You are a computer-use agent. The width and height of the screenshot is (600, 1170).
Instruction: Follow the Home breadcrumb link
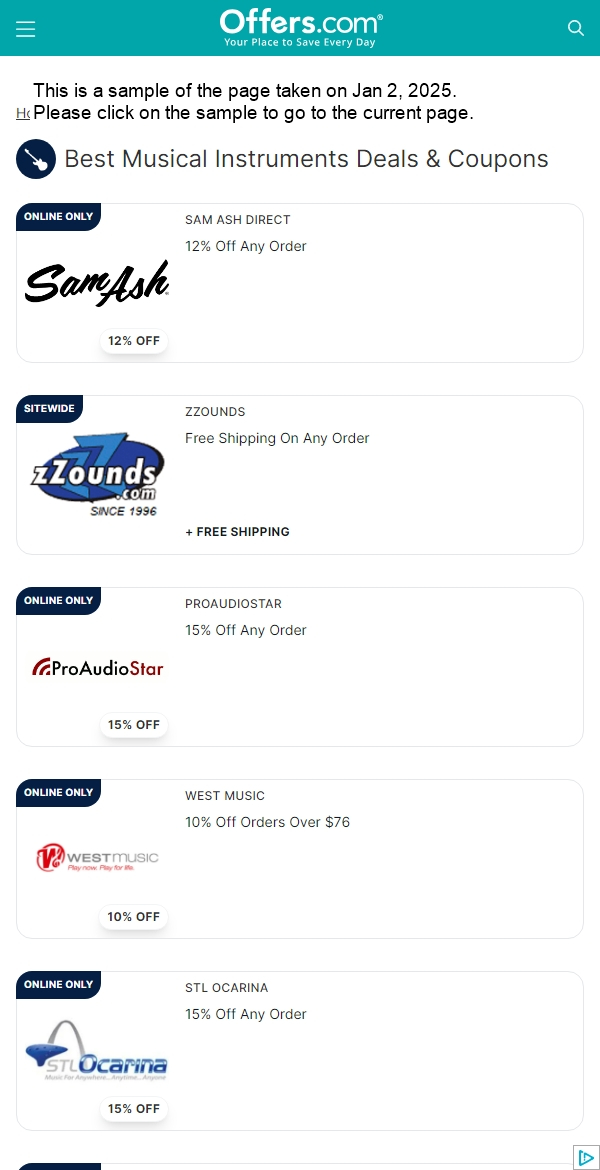pyautogui.click(x=23, y=114)
